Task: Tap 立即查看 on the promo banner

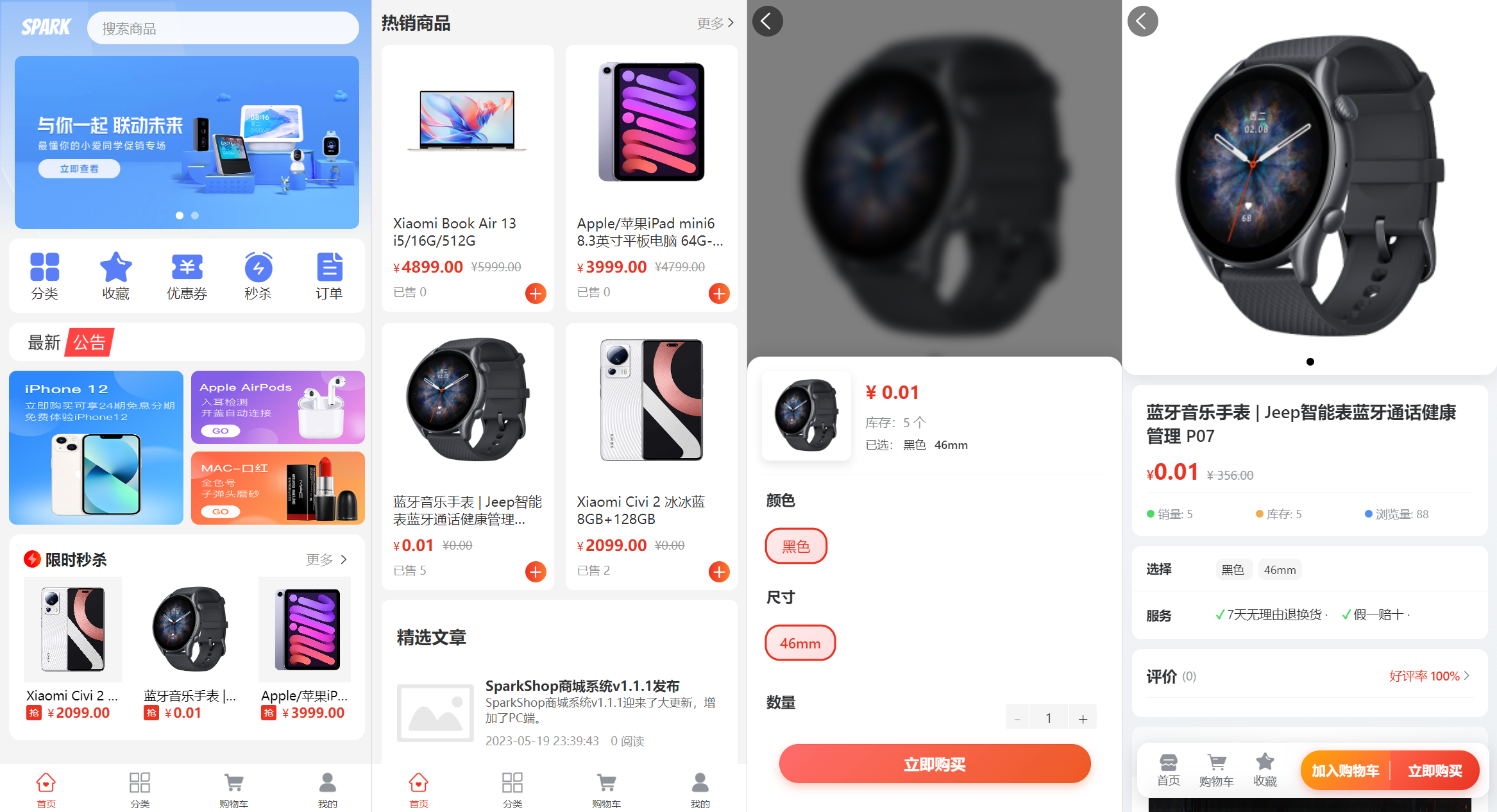Action: point(79,169)
